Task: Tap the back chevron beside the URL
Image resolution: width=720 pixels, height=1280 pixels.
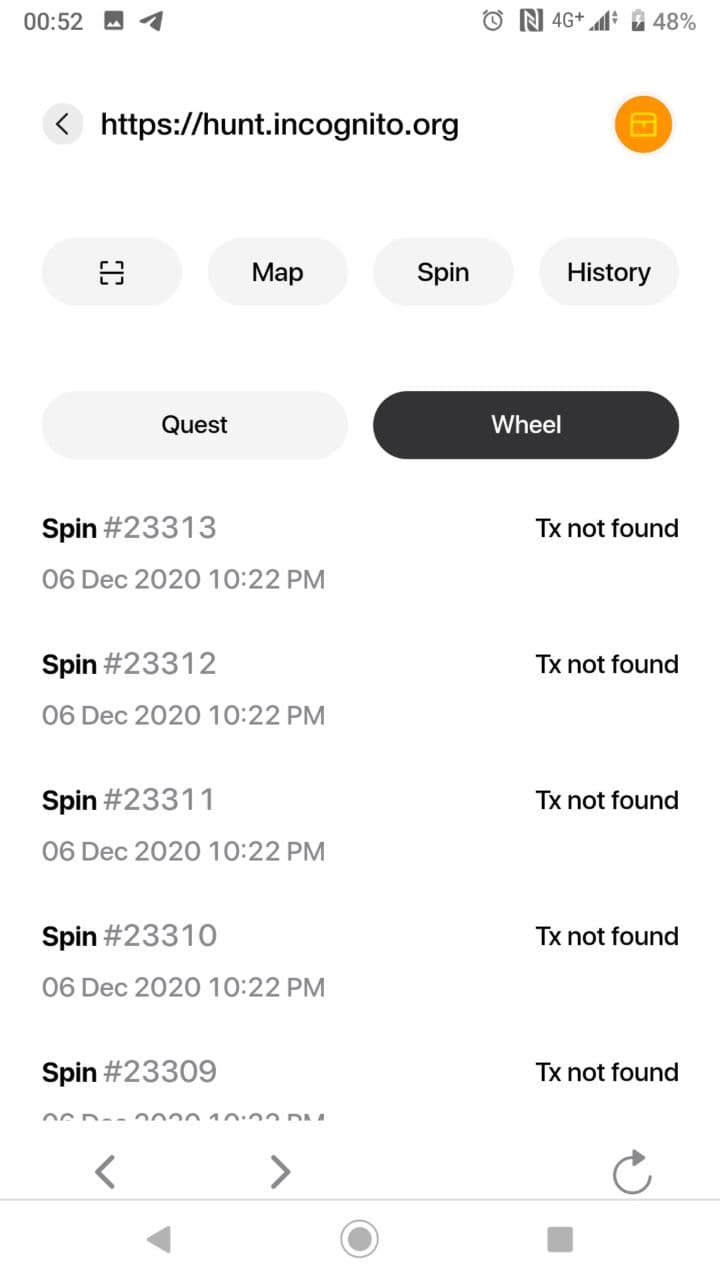Action: click(62, 124)
